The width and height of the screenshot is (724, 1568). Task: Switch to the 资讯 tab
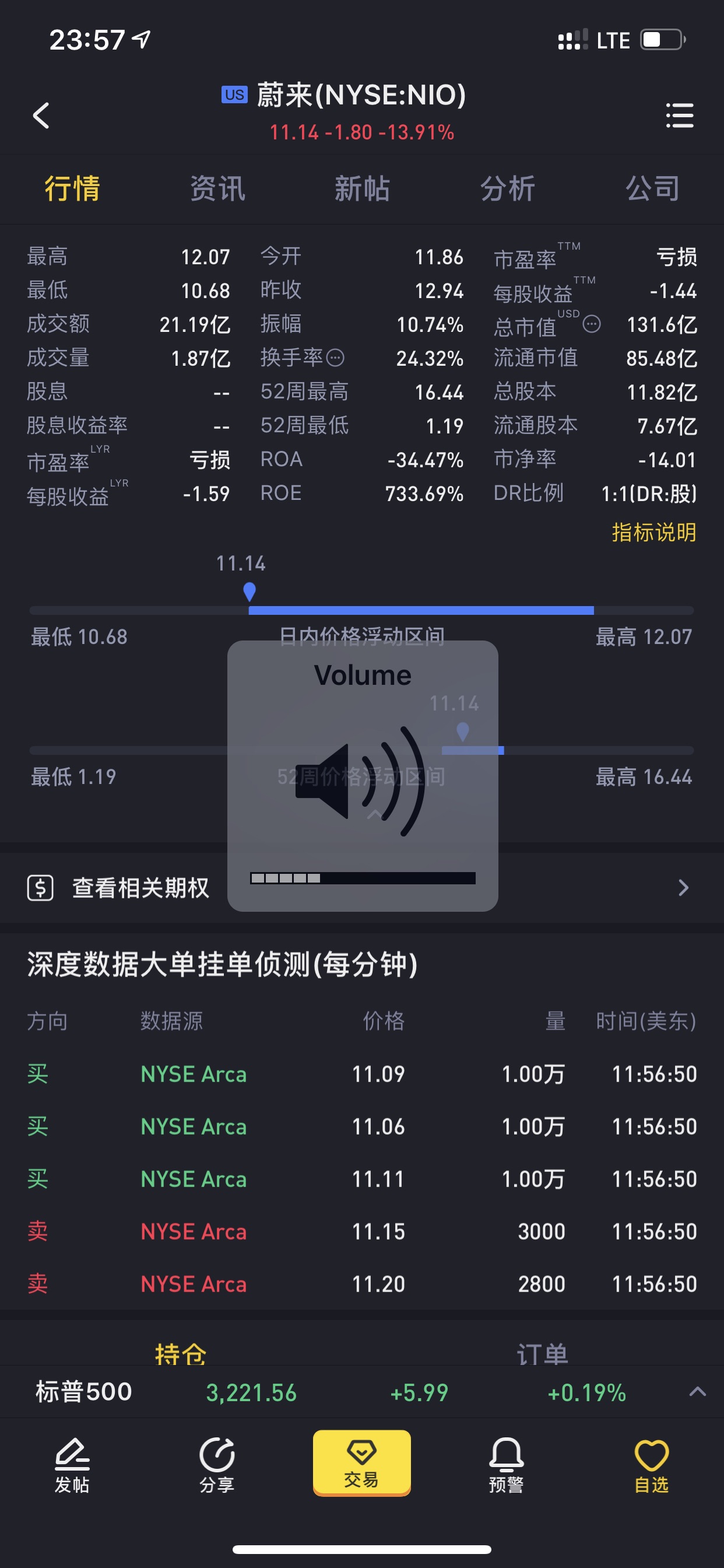[x=217, y=188]
